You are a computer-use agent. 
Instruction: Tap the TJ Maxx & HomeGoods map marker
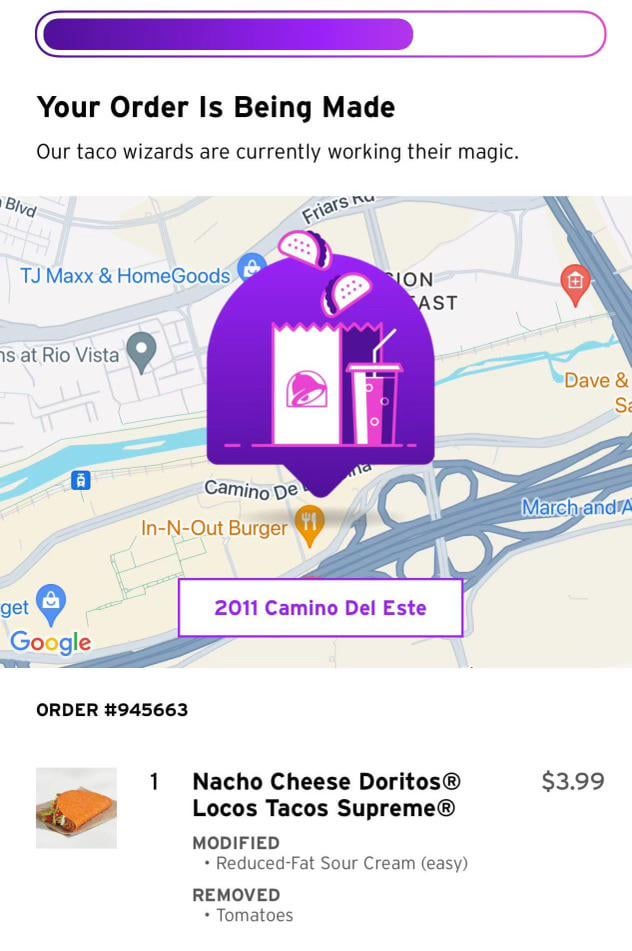point(251,270)
